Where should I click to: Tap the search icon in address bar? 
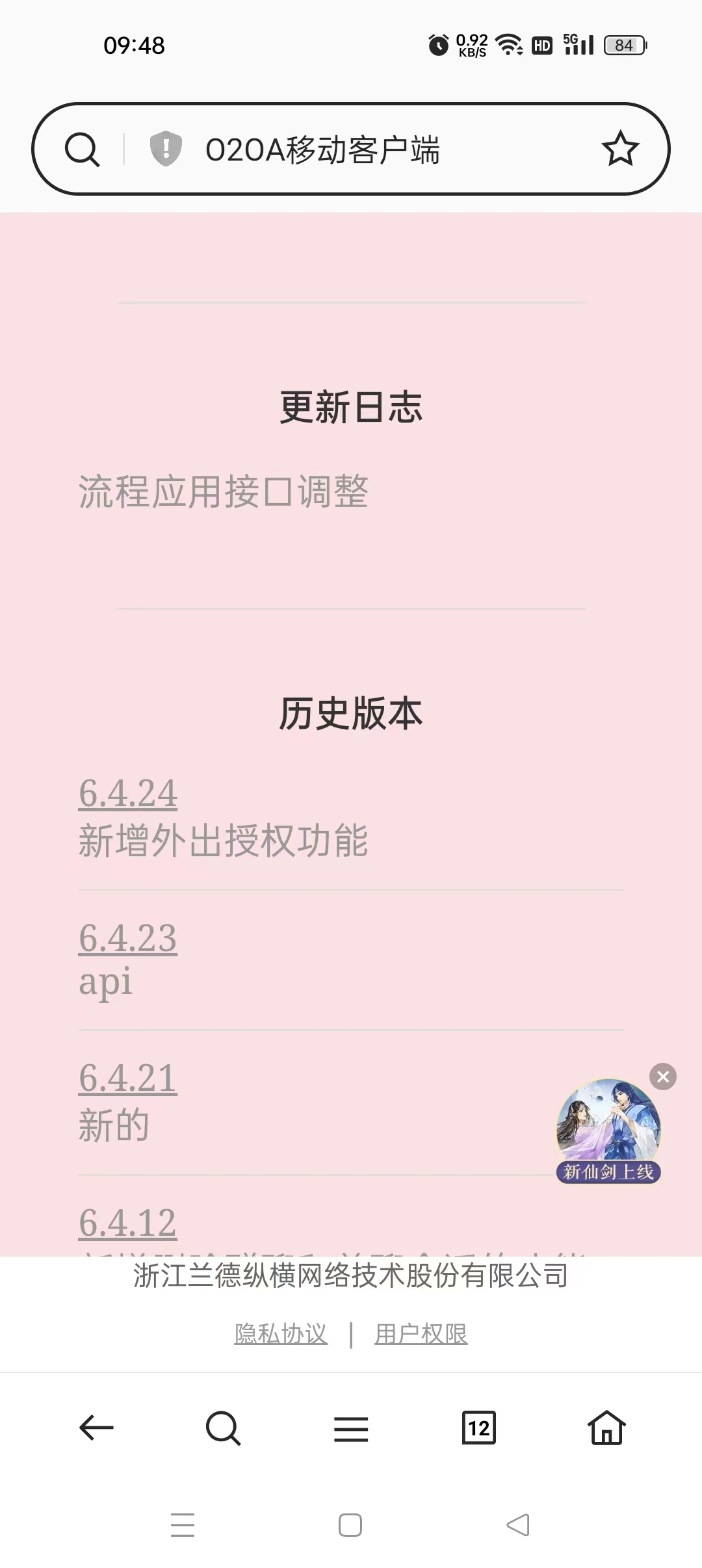[82, 150]
